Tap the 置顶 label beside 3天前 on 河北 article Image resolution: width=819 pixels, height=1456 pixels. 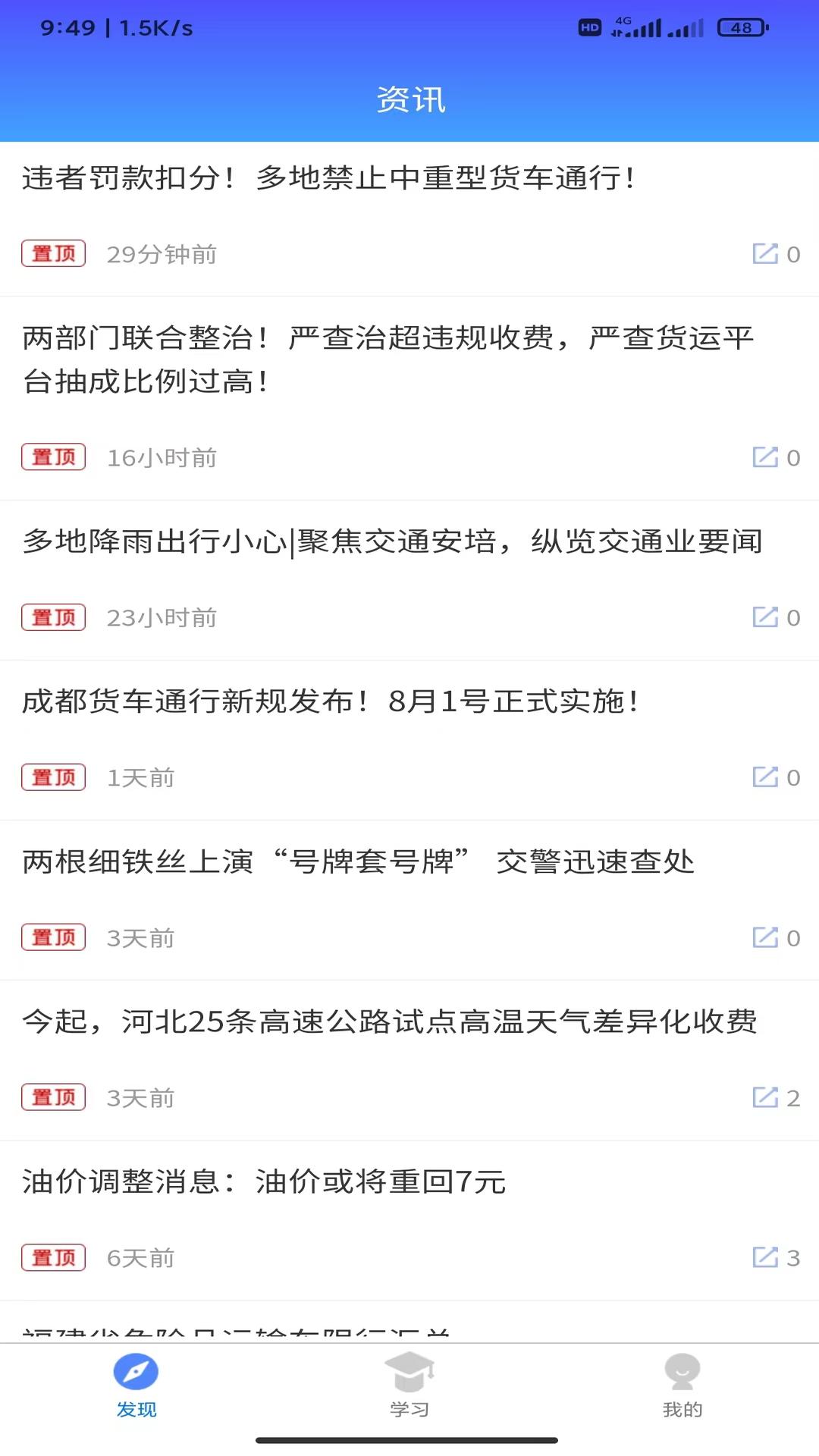click(53, 1097)
